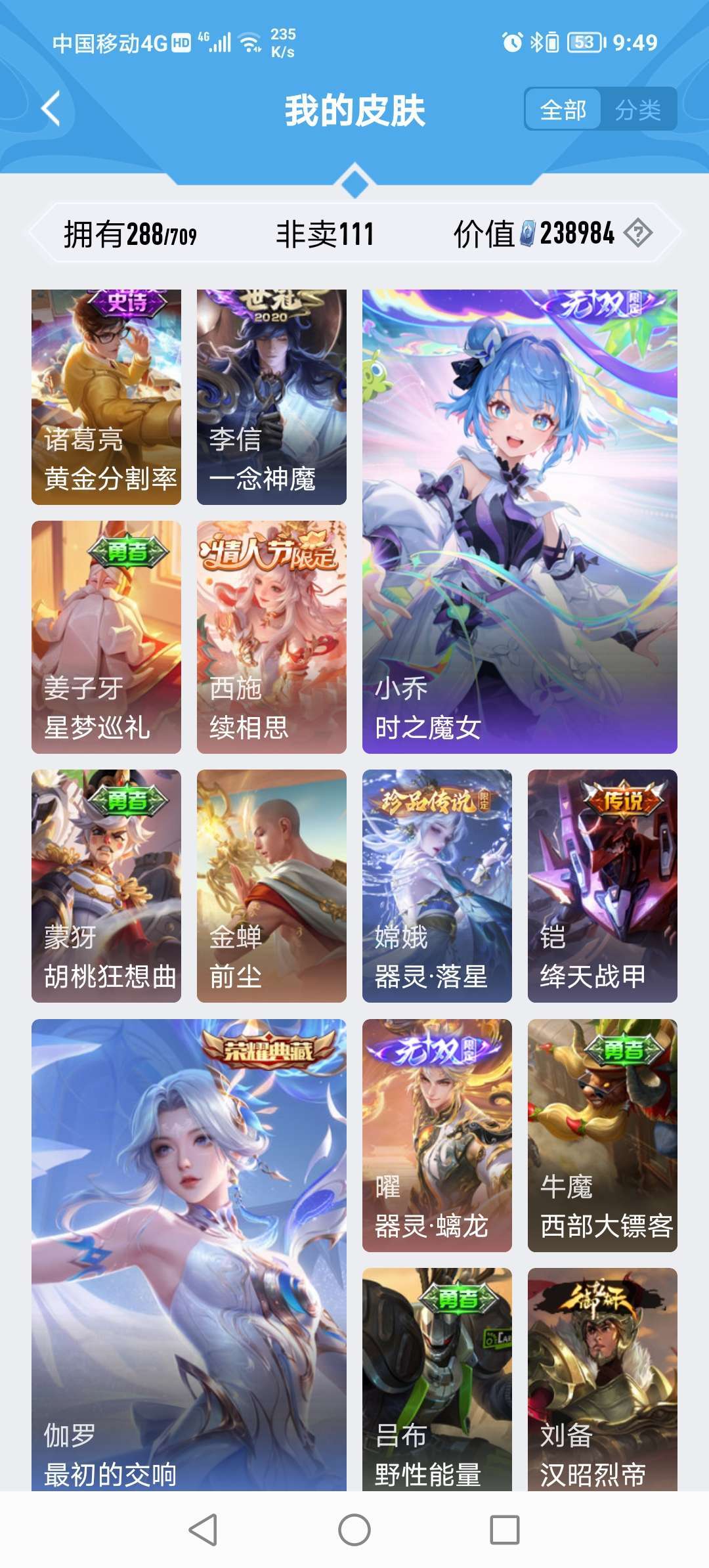Open 蒙犽 胡桃狂想曲 skin card
The height and width of the screenshot is (1568, 709).
pos(106,886)
